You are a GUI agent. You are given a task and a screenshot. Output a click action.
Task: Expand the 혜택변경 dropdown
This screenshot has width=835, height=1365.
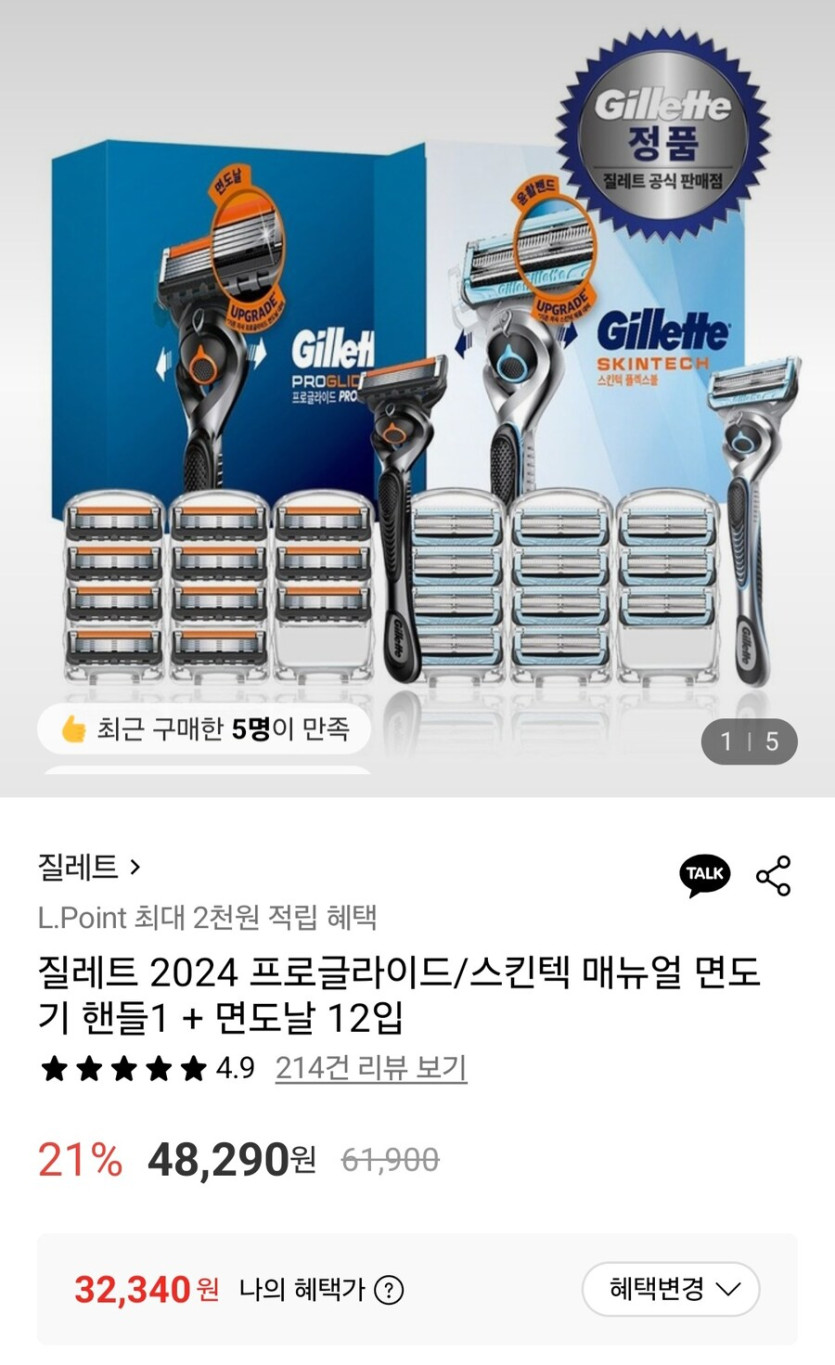click(664, 1290)
